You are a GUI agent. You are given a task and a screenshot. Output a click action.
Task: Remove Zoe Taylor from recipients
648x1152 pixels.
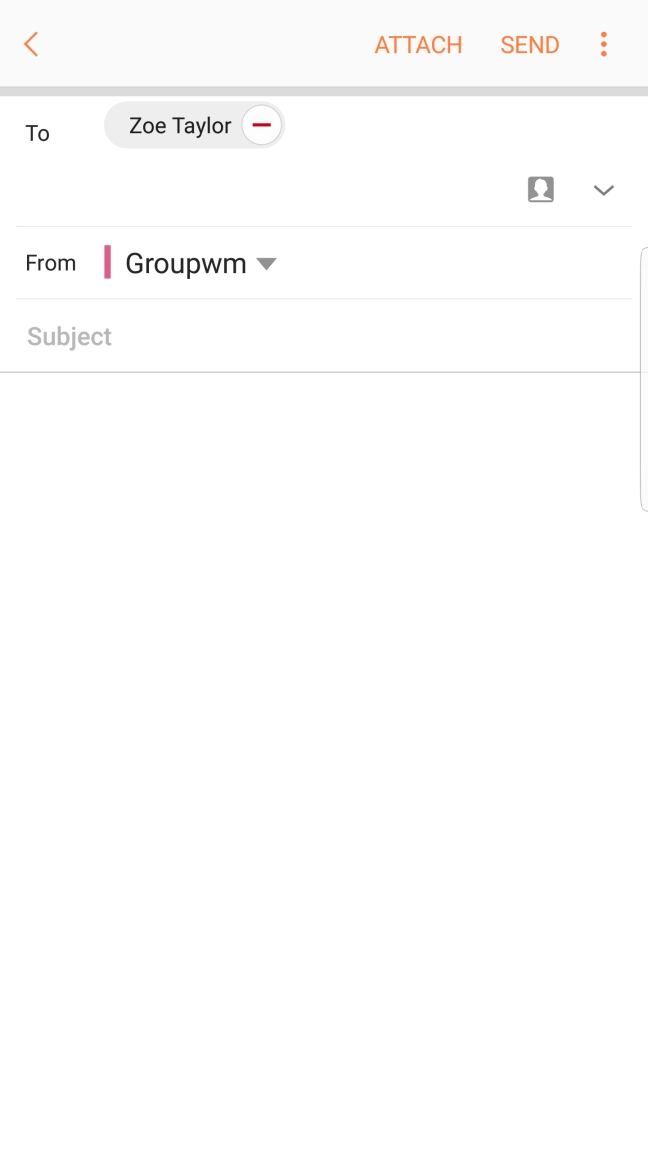(262, 126)
